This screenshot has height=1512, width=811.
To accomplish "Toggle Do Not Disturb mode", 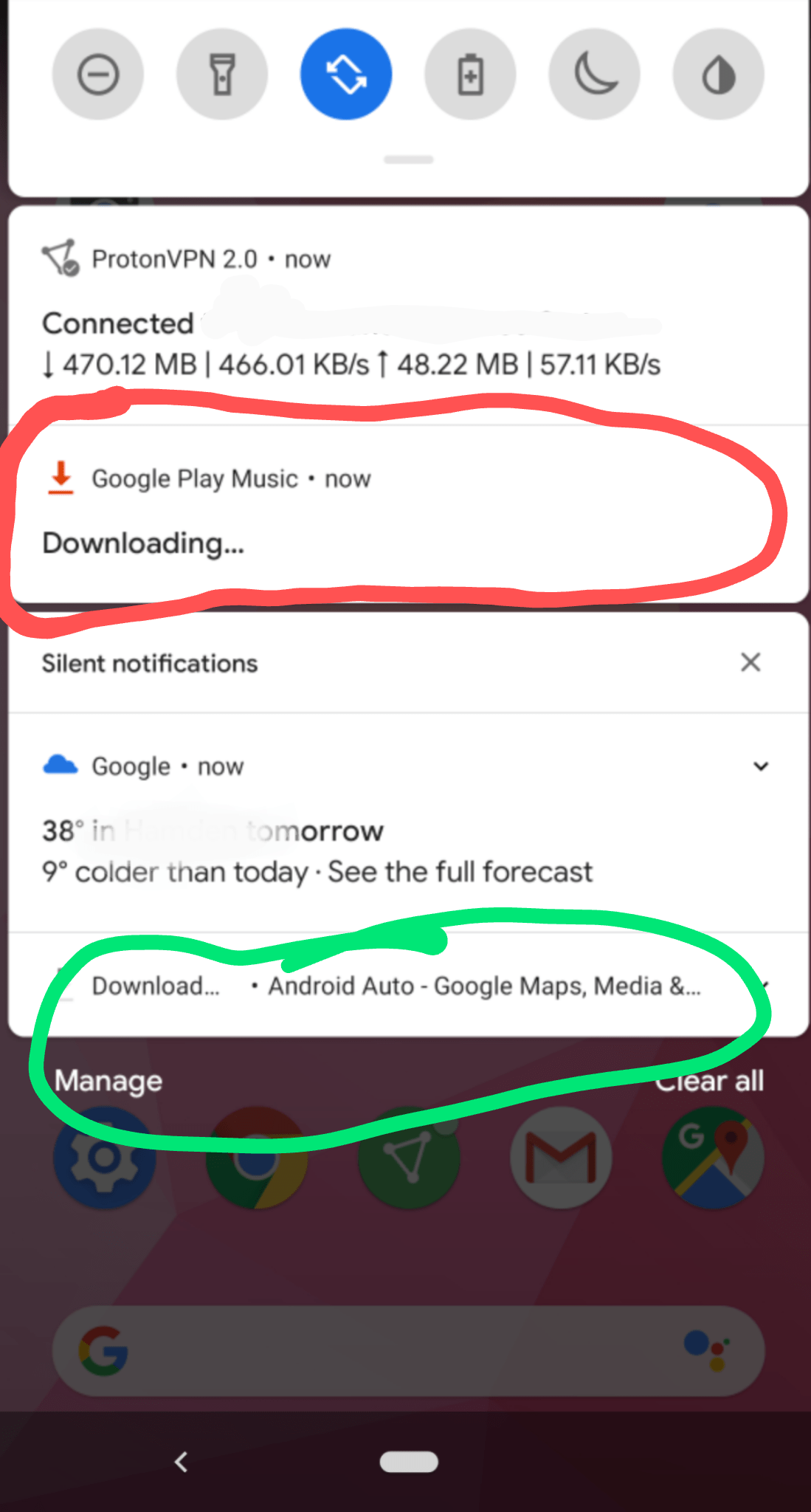I will [98, 75].
